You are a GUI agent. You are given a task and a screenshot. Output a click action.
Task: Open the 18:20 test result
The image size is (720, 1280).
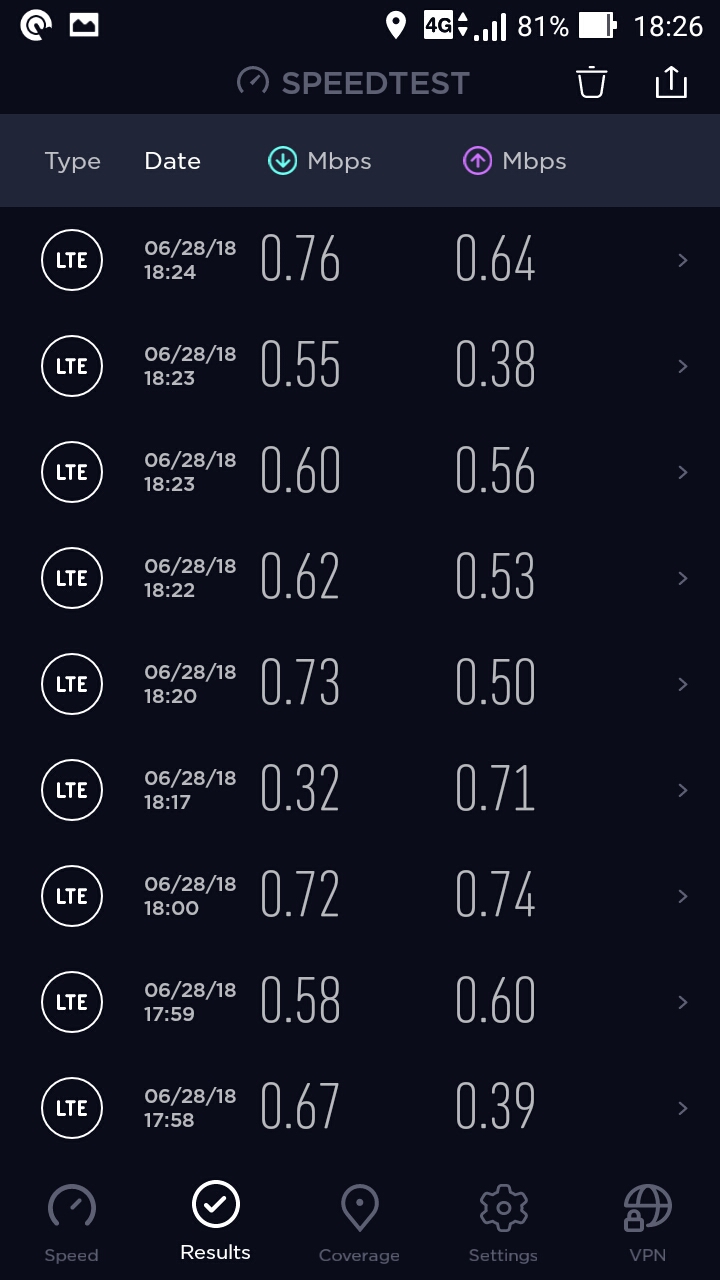[360, 684]
